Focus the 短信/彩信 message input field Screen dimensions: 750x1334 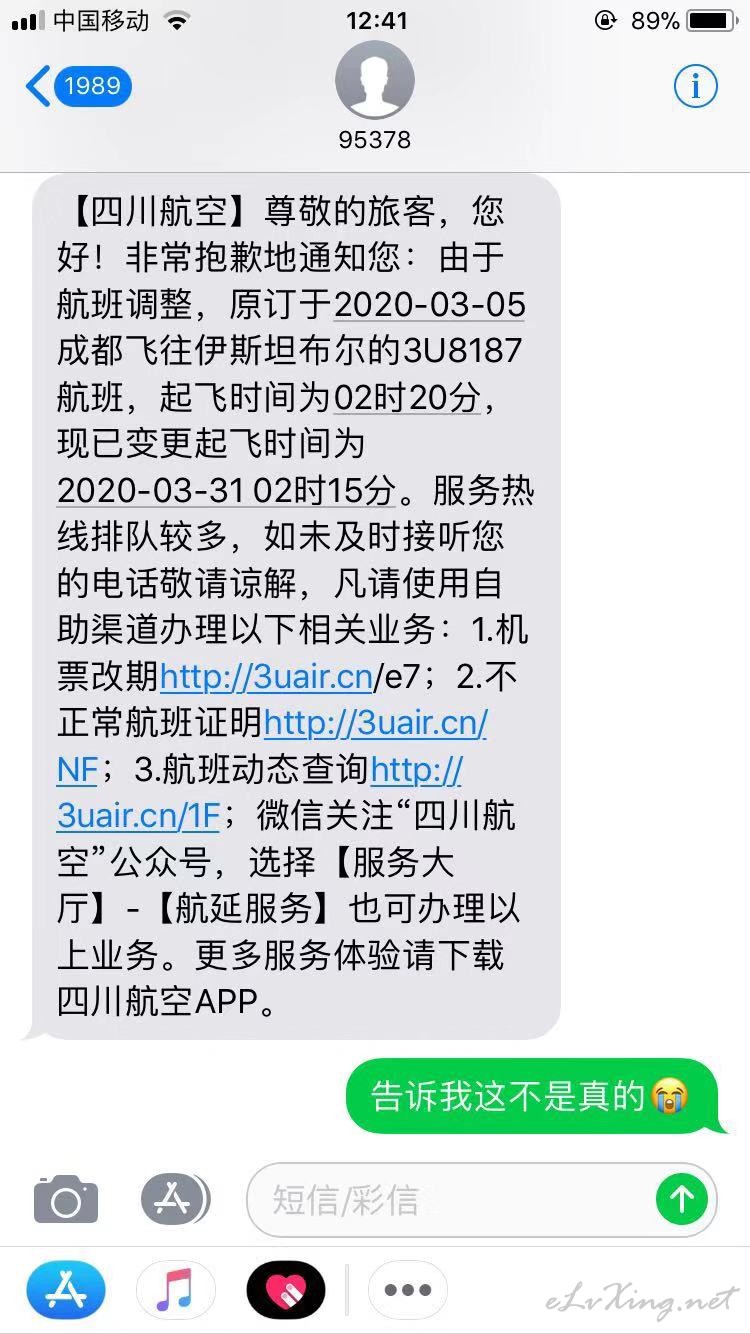(x=450, y=1199)
